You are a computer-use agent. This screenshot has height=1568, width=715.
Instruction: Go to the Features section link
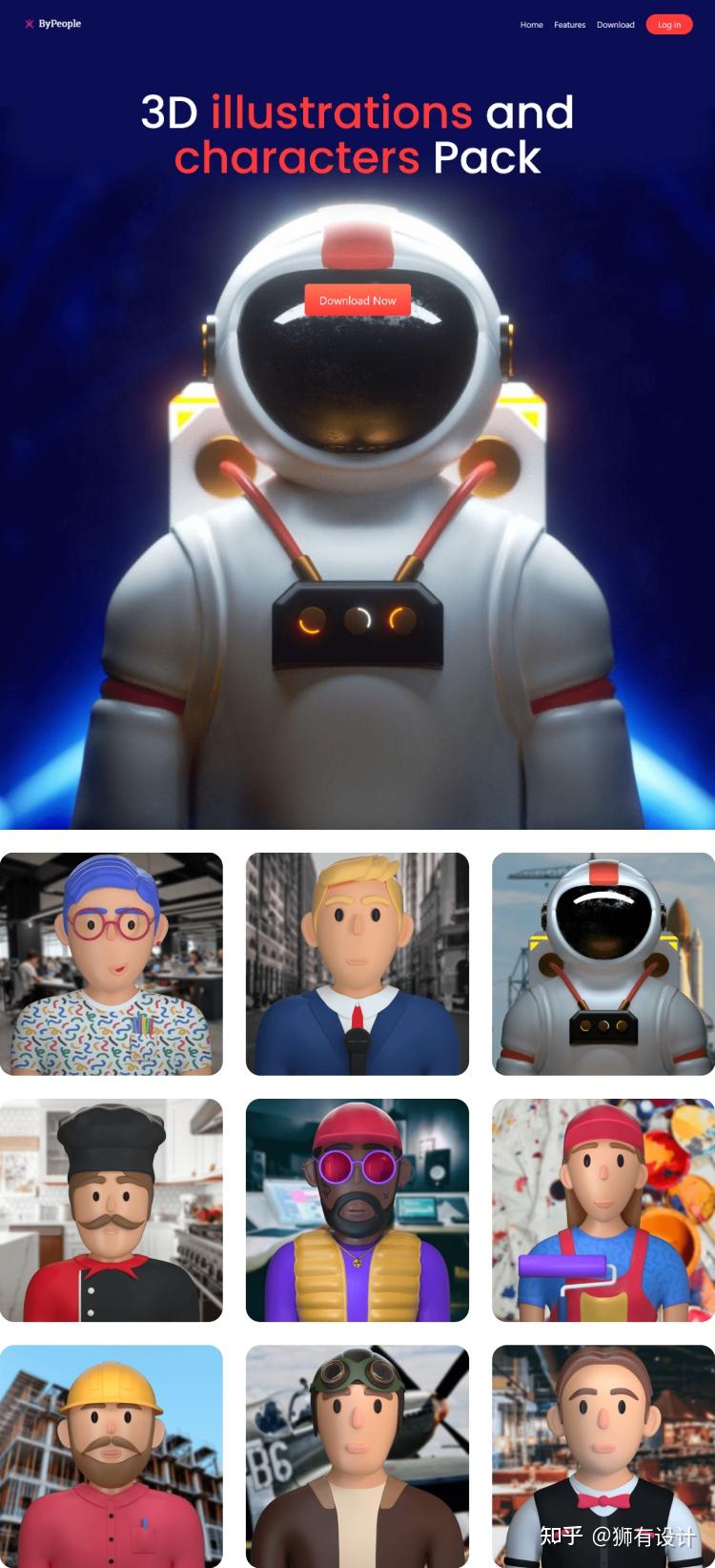point(569,25)
